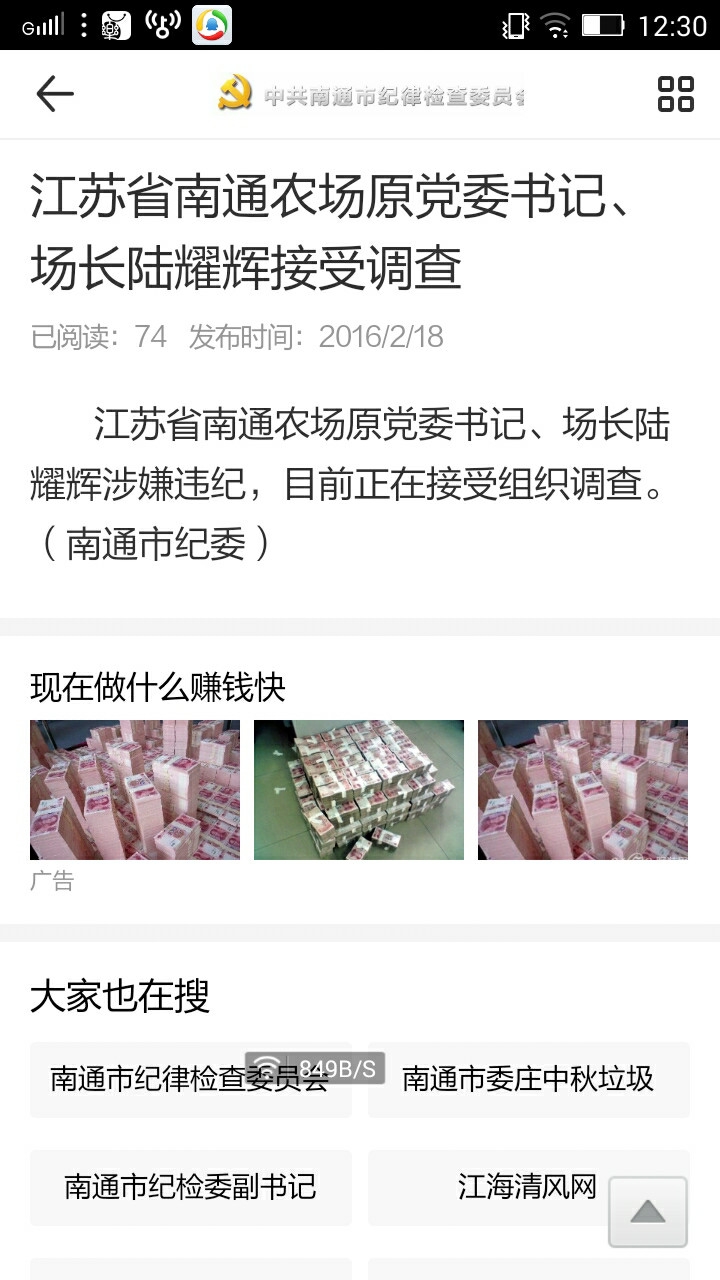
Task: Search 南通市委庄中秋垃圾 suggestion
Action: point(528,1080)
